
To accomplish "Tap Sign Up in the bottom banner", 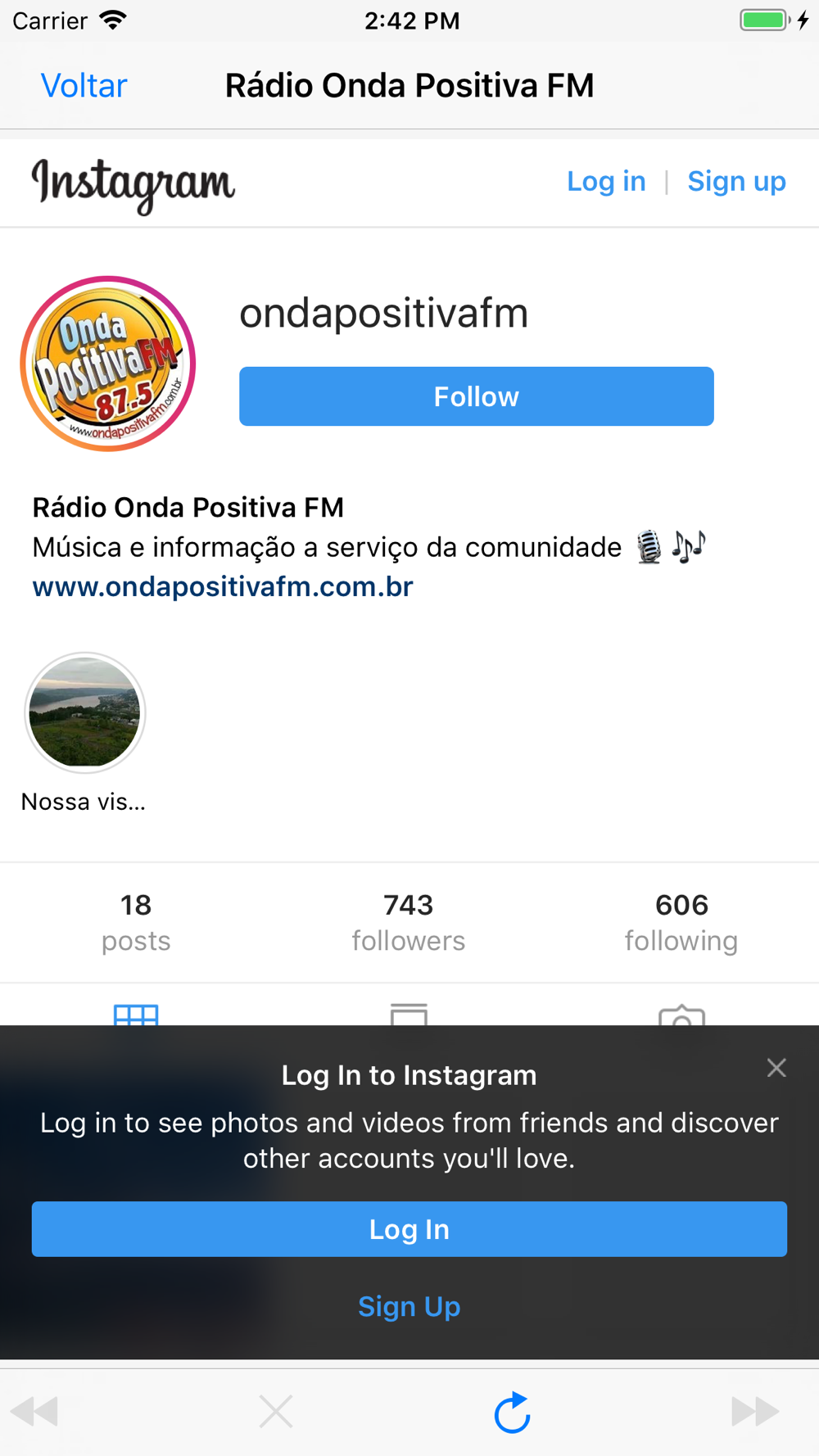I will tap(409, 1306).
